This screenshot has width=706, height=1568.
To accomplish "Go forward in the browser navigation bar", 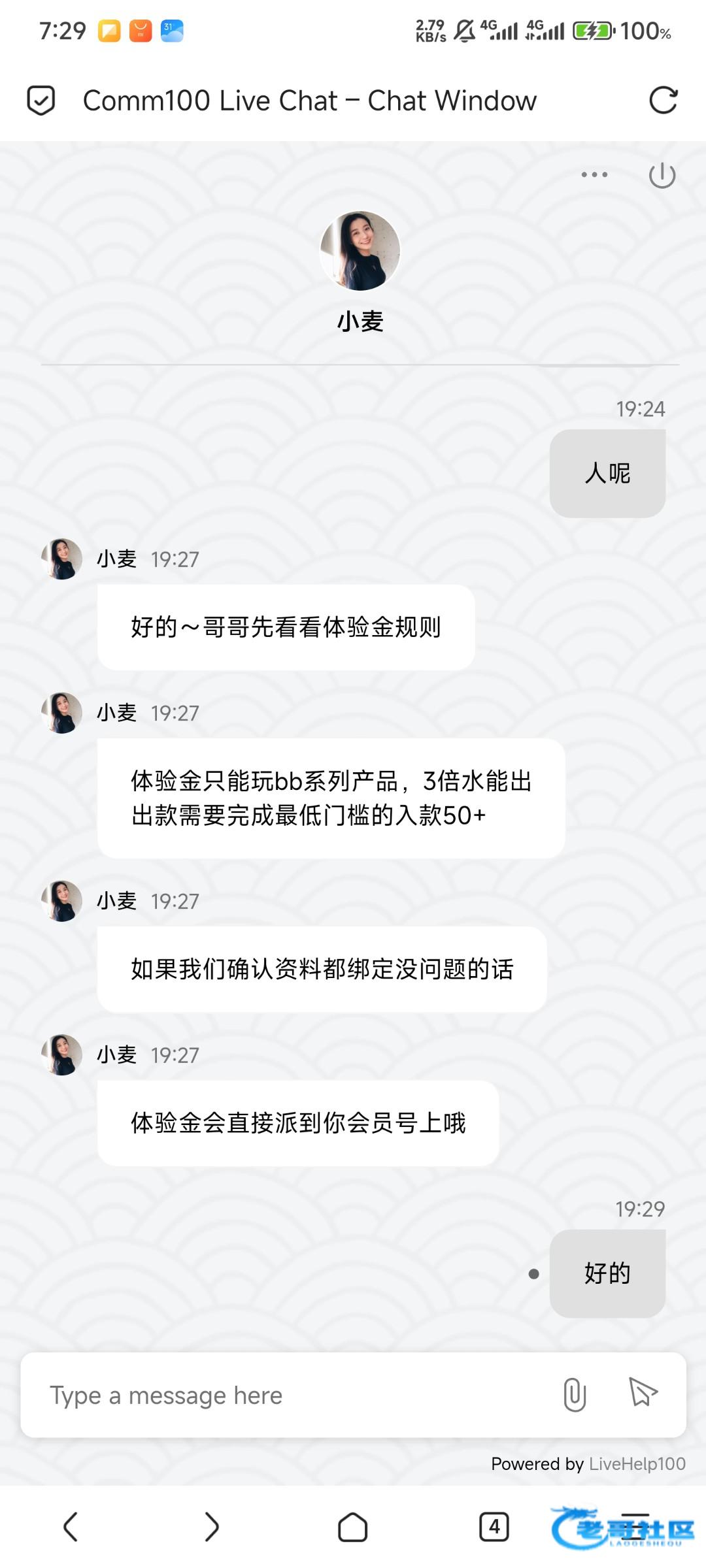I will [x=211, y=1527].
